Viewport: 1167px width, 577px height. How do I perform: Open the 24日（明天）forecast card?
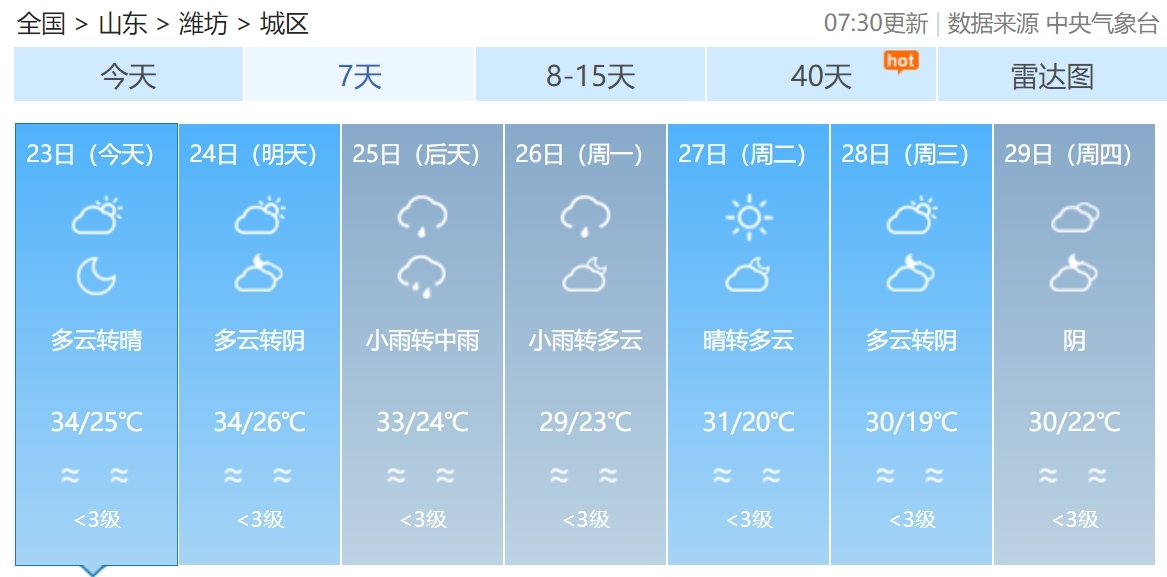(x=260, y=344)
